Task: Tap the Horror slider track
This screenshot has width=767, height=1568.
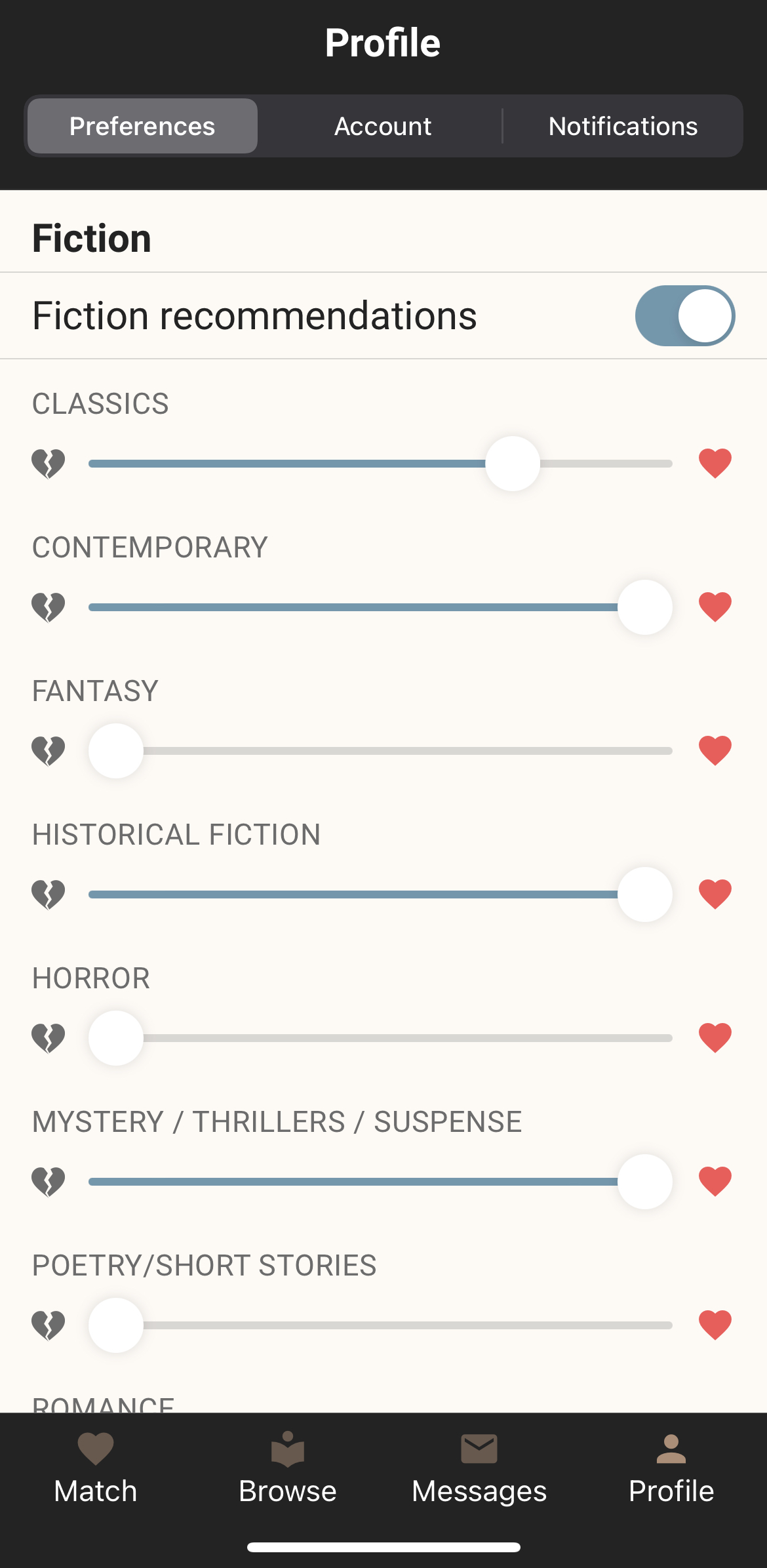Action: [380, 1038]
